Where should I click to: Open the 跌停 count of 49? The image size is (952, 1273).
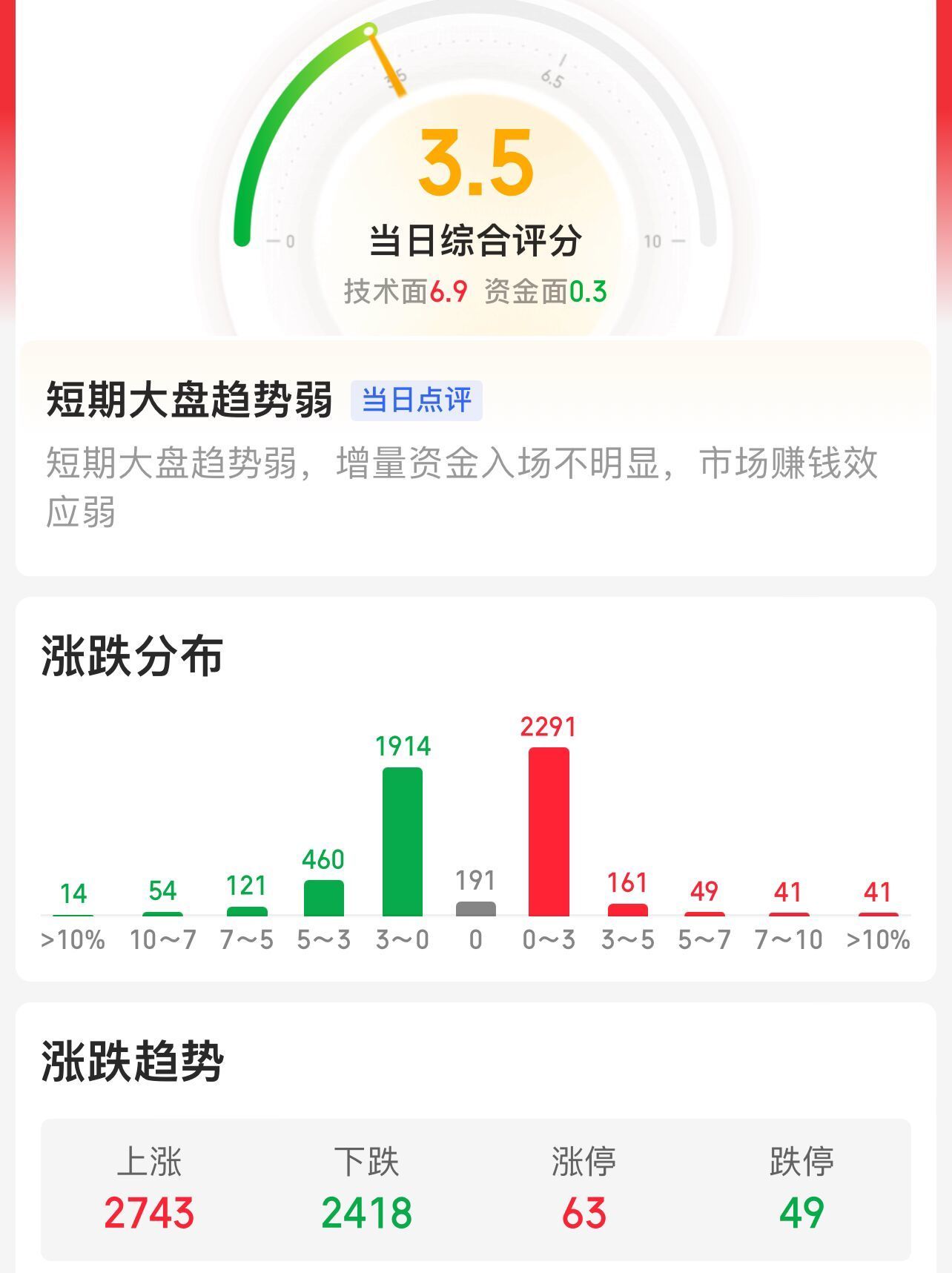[801, 1212]
